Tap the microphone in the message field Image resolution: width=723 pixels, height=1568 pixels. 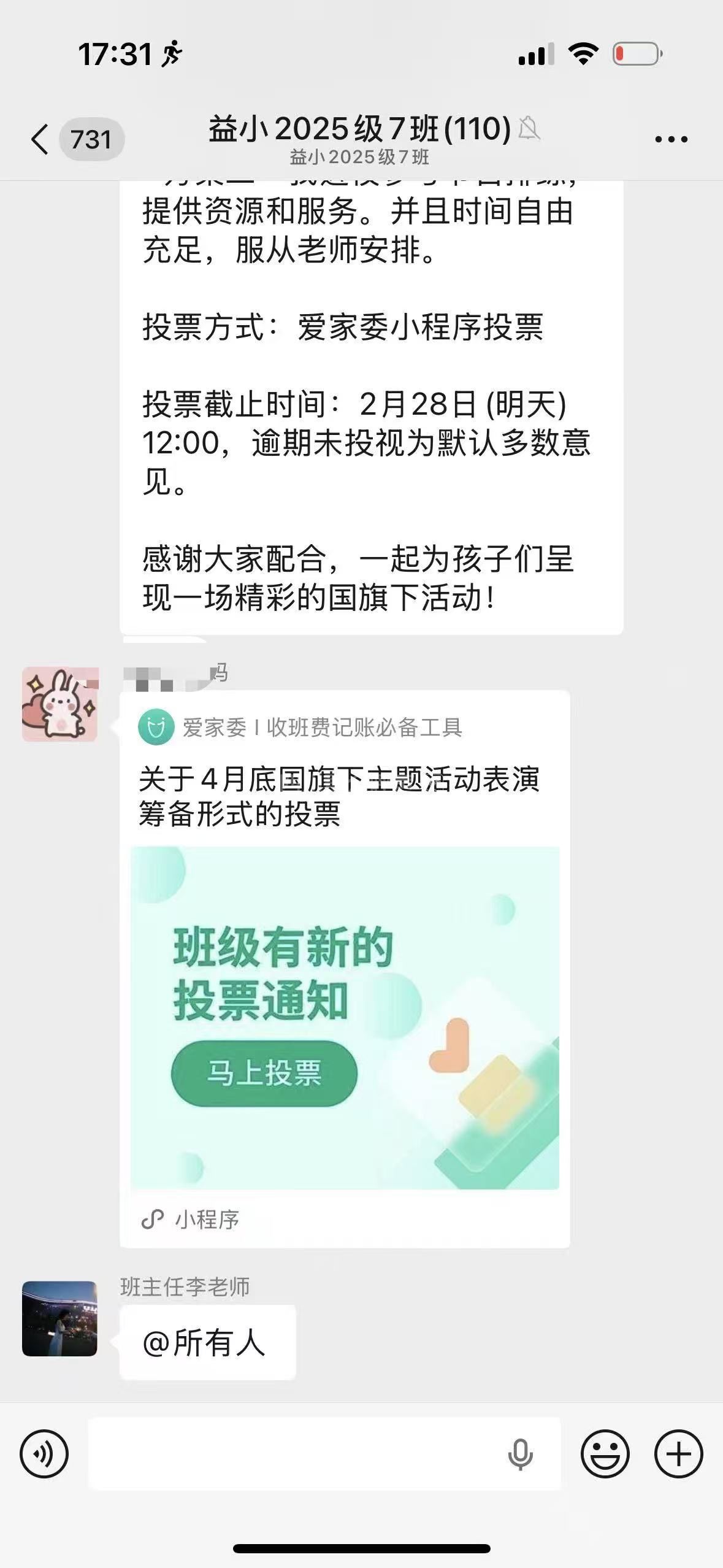click(520, 1454)
